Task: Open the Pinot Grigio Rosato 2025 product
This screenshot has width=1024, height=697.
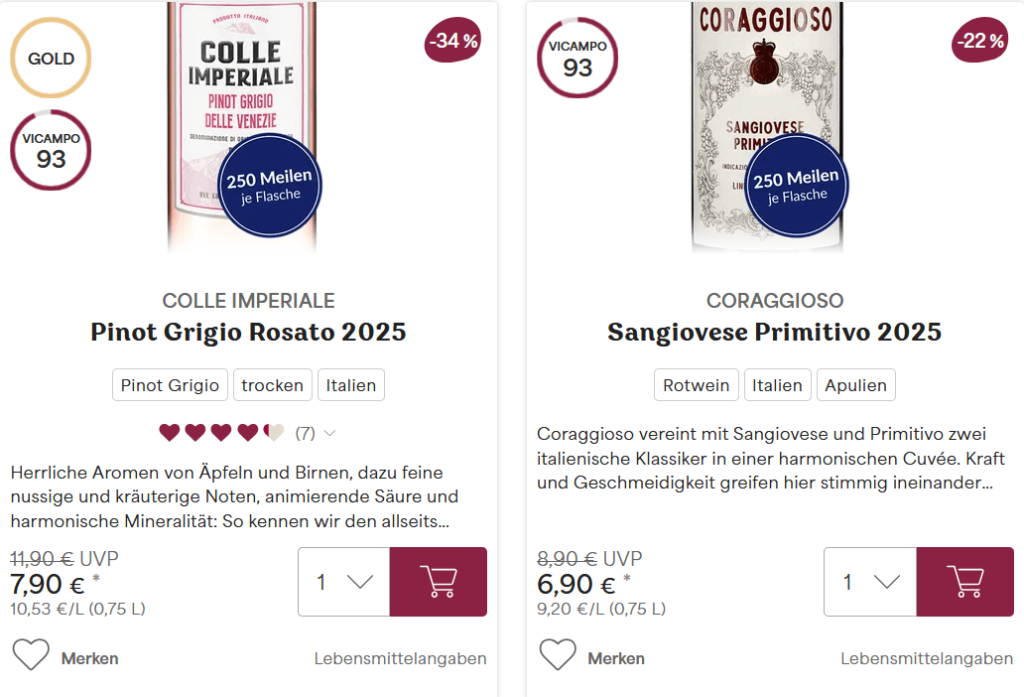Action: point(248,332)
